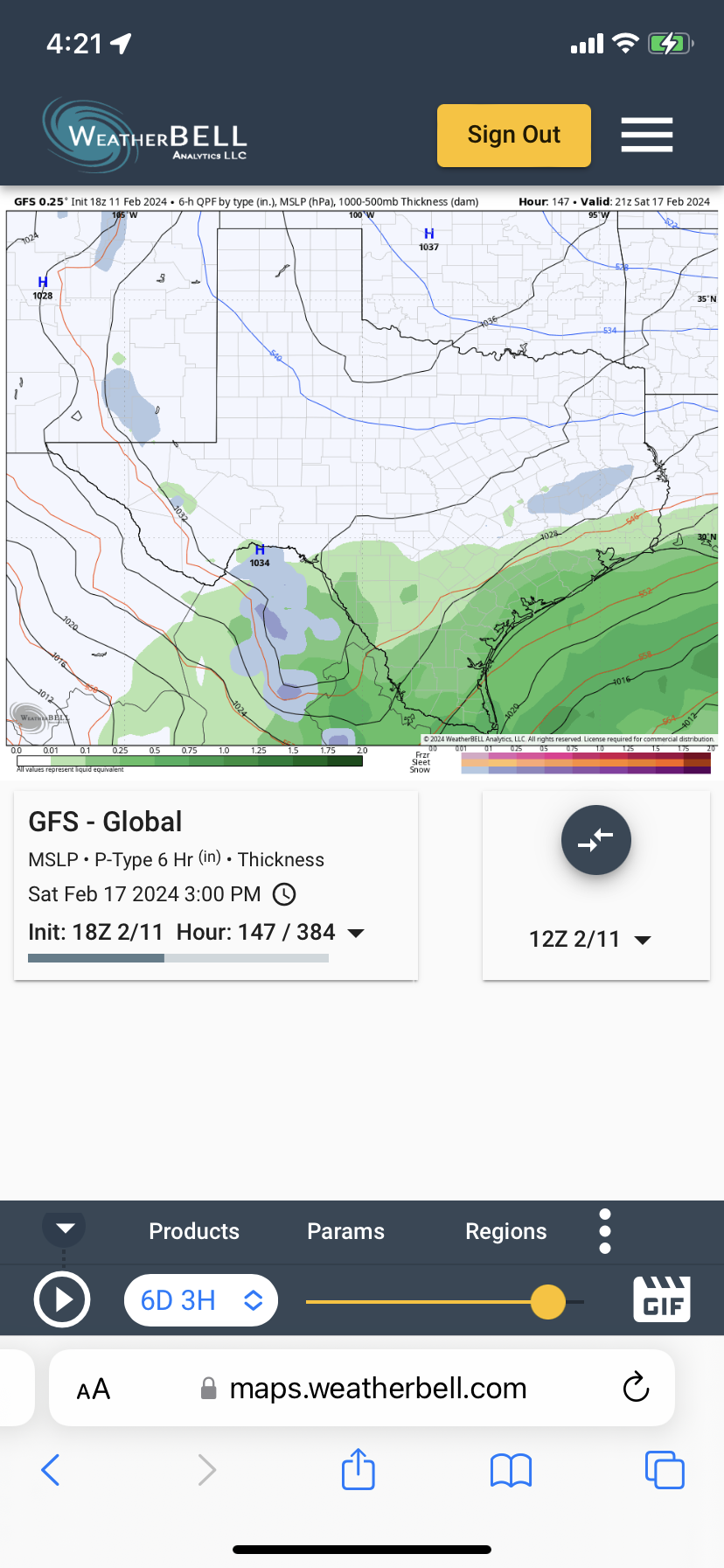Tap the Sign Out button

[513, 135]
